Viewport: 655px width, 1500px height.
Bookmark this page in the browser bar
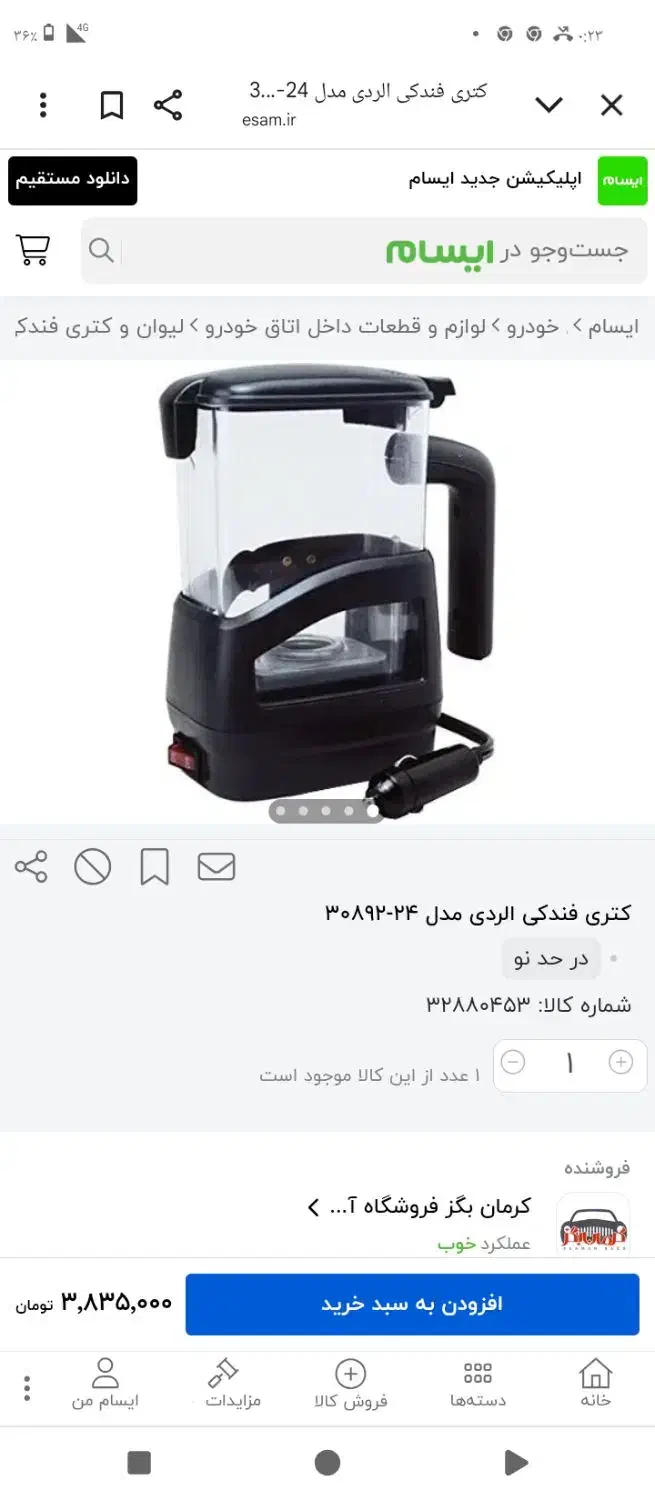111,105
